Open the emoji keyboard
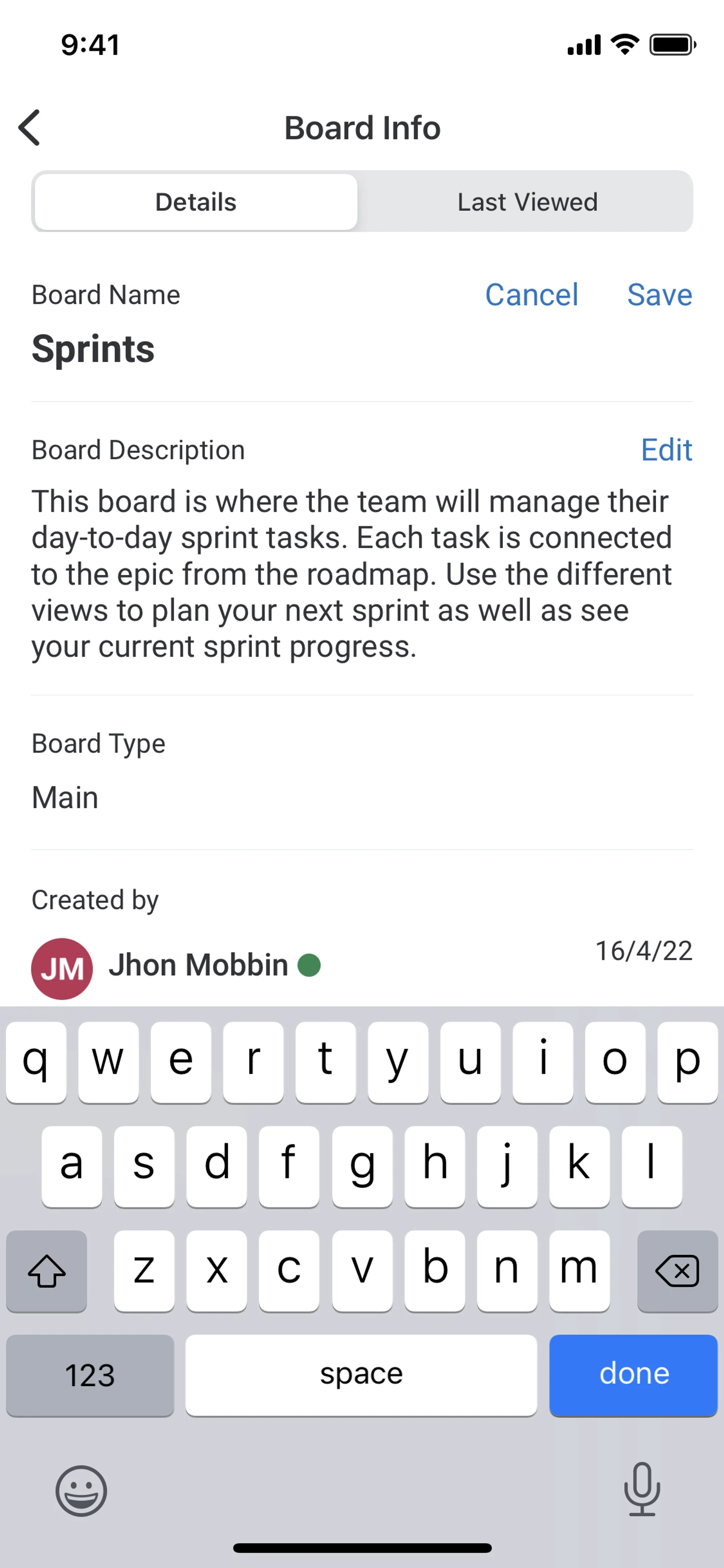 [81, 1491]
